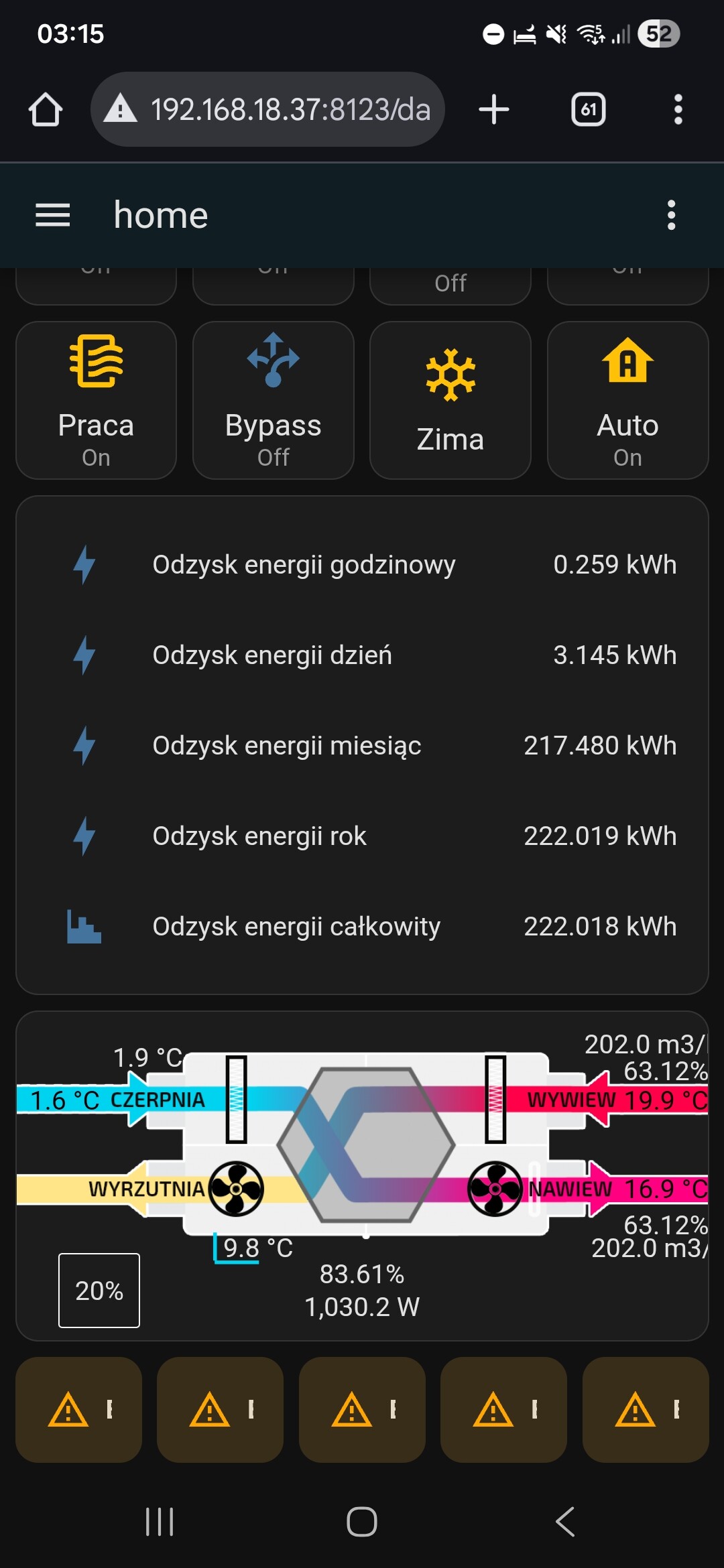The width and height of the screenshot is (724, 1568).
Task: Open the browser's three-dot menu
Action: [x=678, y=109]
